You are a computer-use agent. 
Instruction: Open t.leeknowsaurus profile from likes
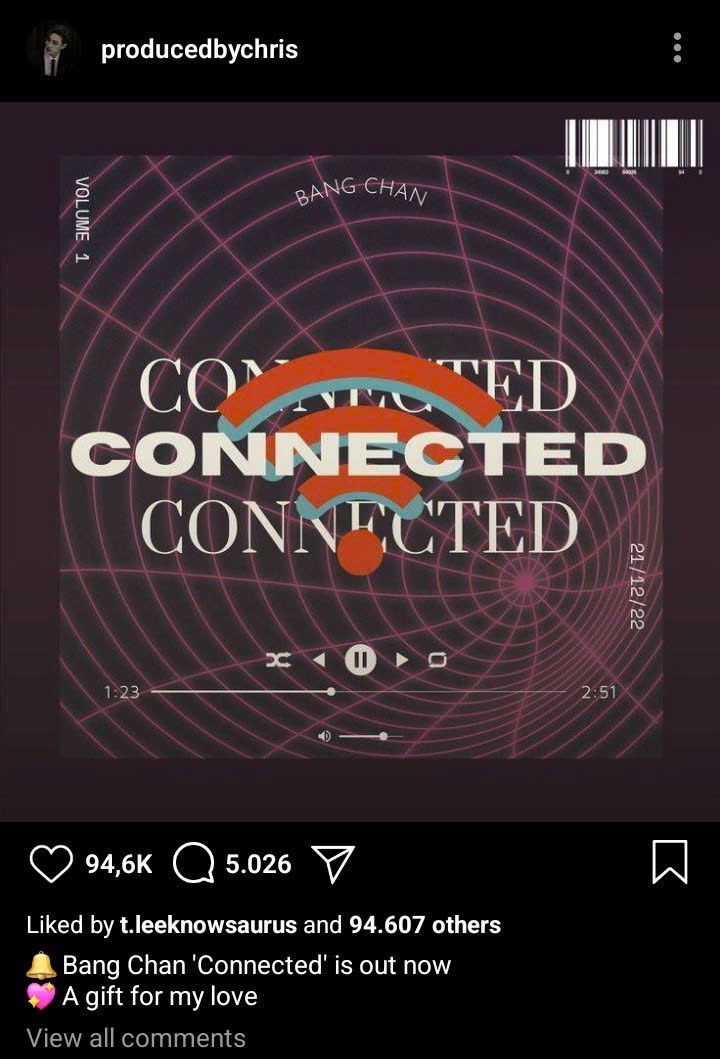point(208,925)
